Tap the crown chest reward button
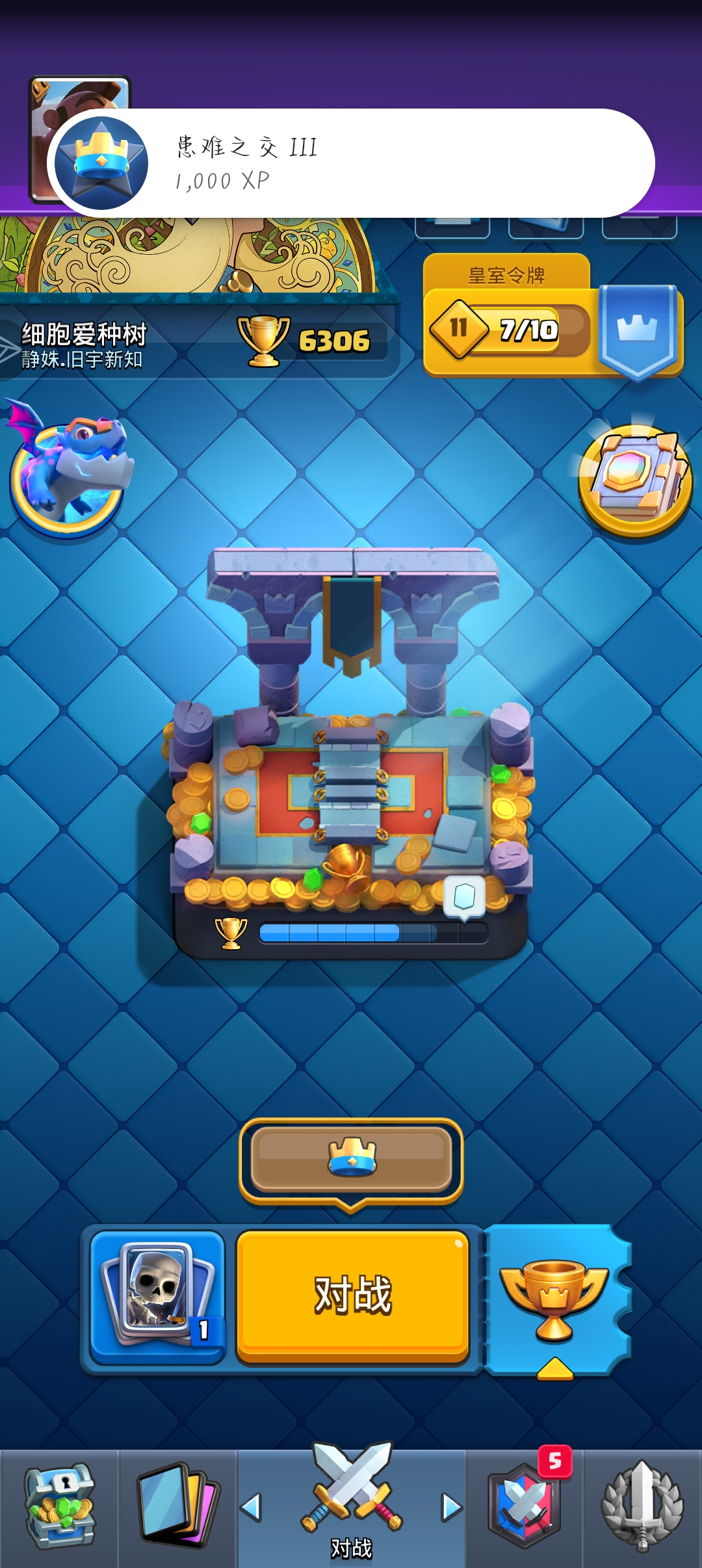This screenshot has width=702, height=1568. click(351, 1160)
